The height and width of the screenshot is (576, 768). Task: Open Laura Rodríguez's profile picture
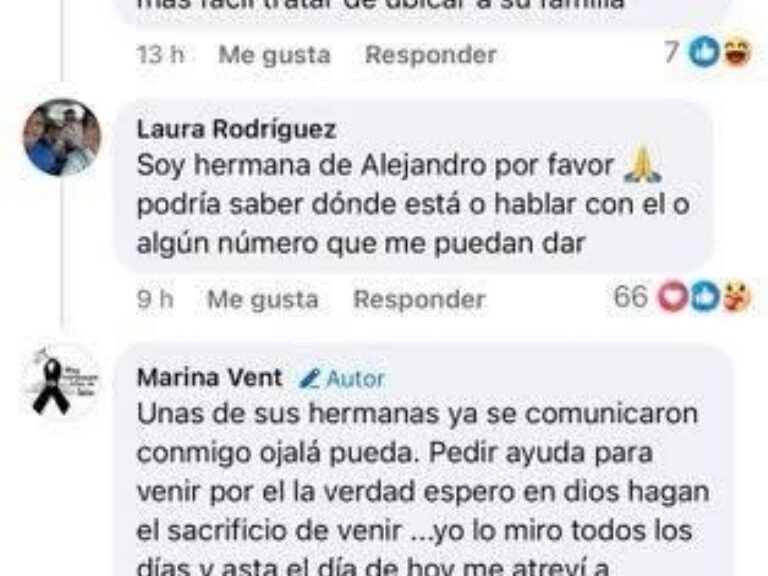61,138
